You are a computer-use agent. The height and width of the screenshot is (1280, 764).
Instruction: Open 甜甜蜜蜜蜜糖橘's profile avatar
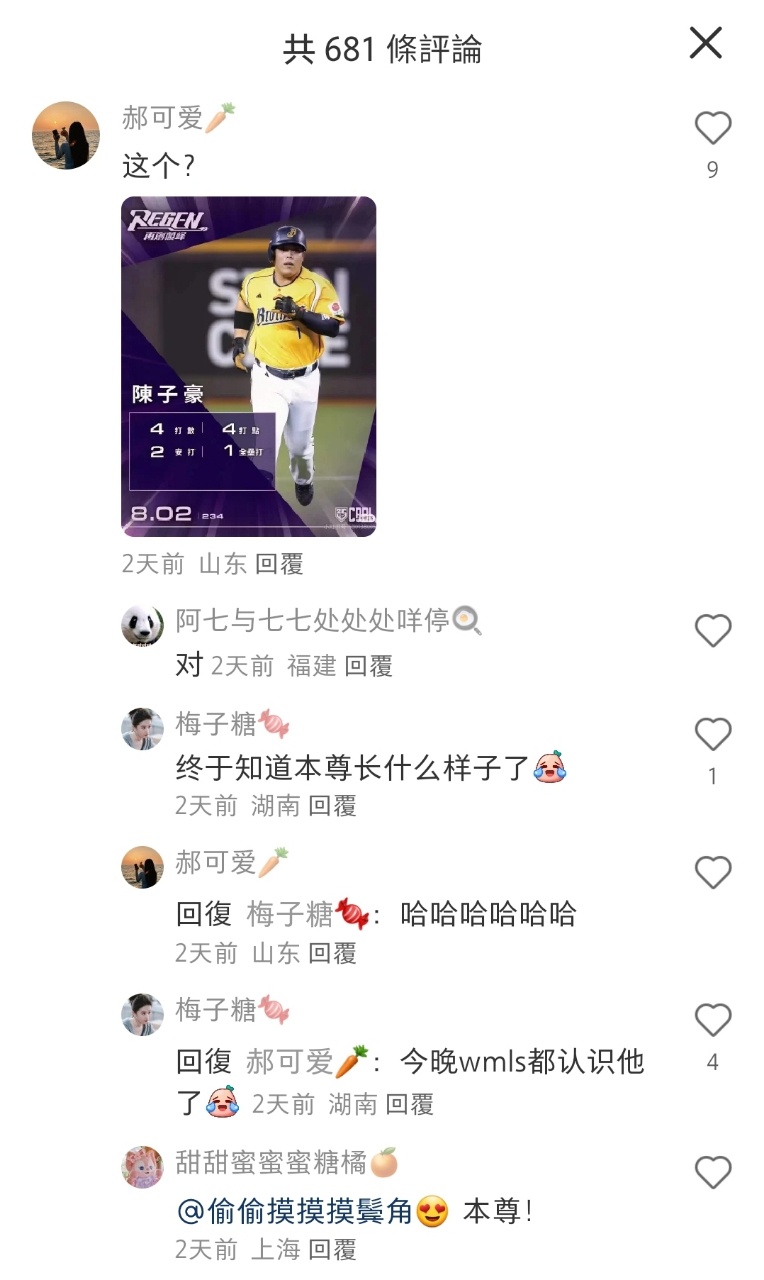click(x=142, y=1167)
